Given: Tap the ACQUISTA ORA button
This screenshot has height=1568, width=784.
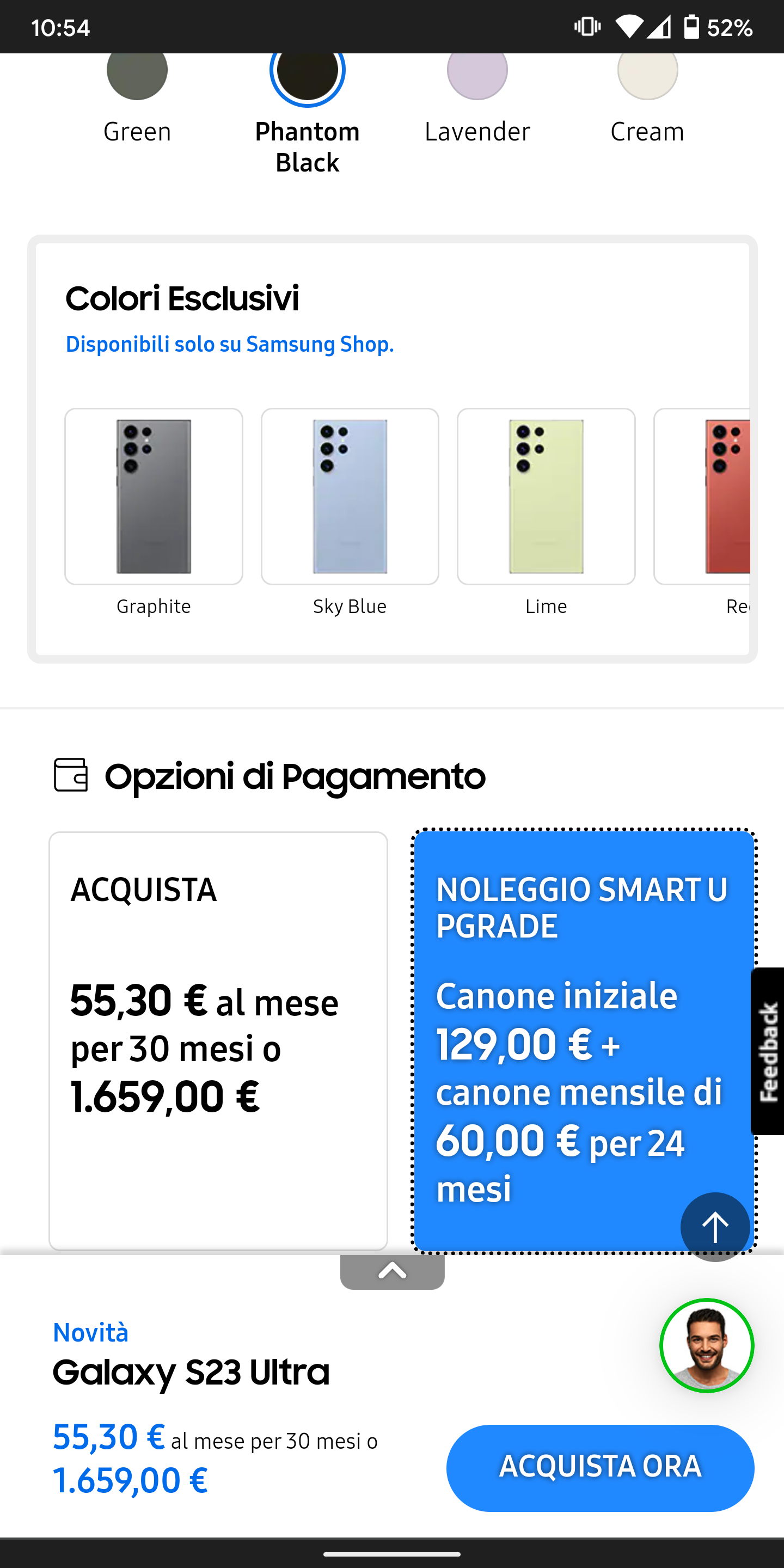Looking at the screenshot, I should click(600, 1468).
